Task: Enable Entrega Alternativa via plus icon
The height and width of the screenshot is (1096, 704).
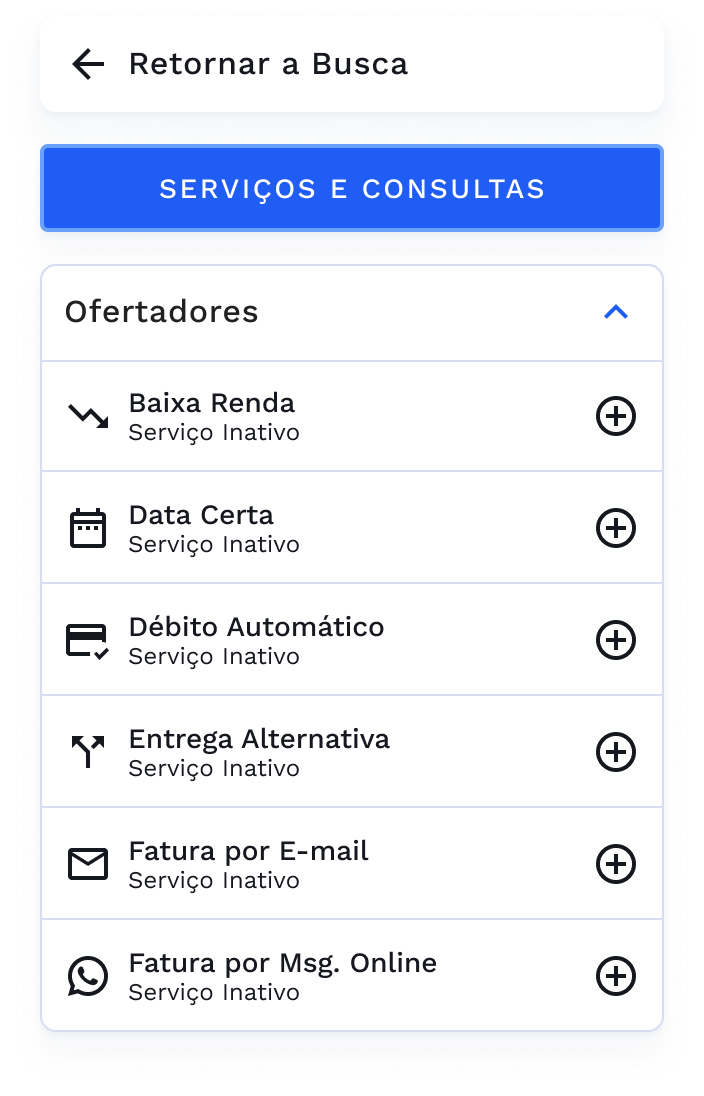Action: tap(616, 752)
